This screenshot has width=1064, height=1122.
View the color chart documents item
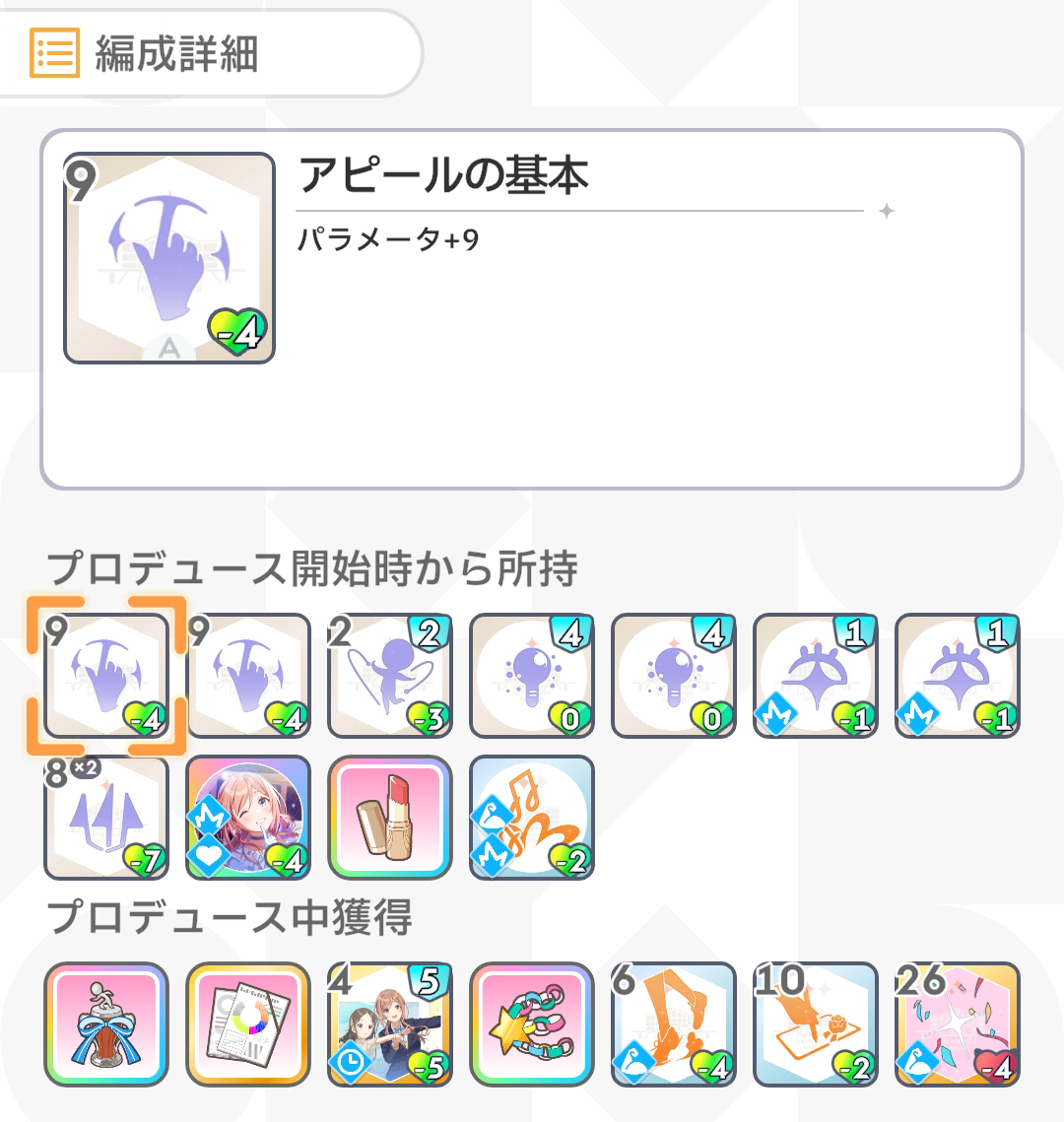pyautogui.click(x=248, y=1024)
